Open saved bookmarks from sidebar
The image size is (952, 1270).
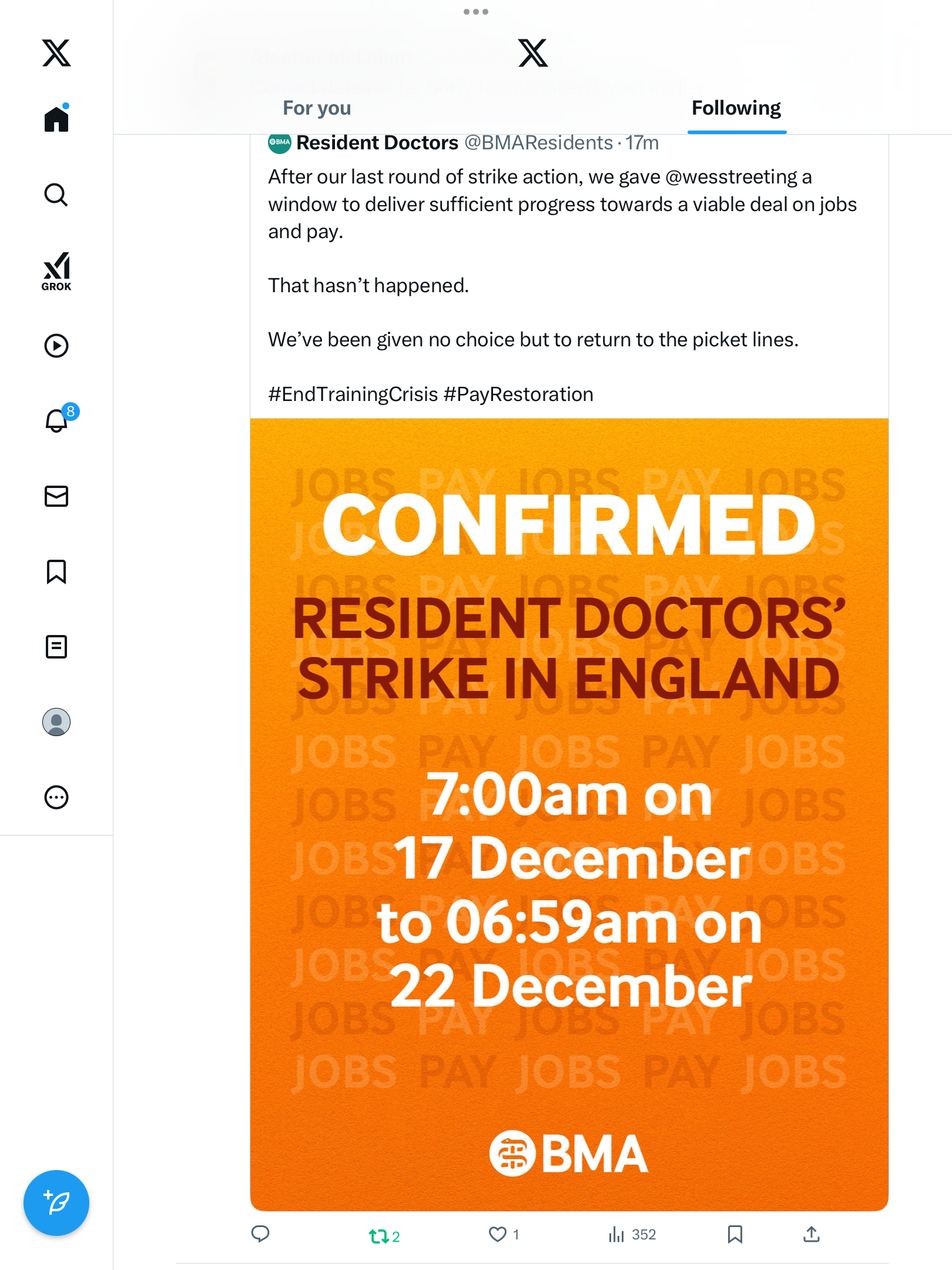pyautogui.click(x=56, y=571)
